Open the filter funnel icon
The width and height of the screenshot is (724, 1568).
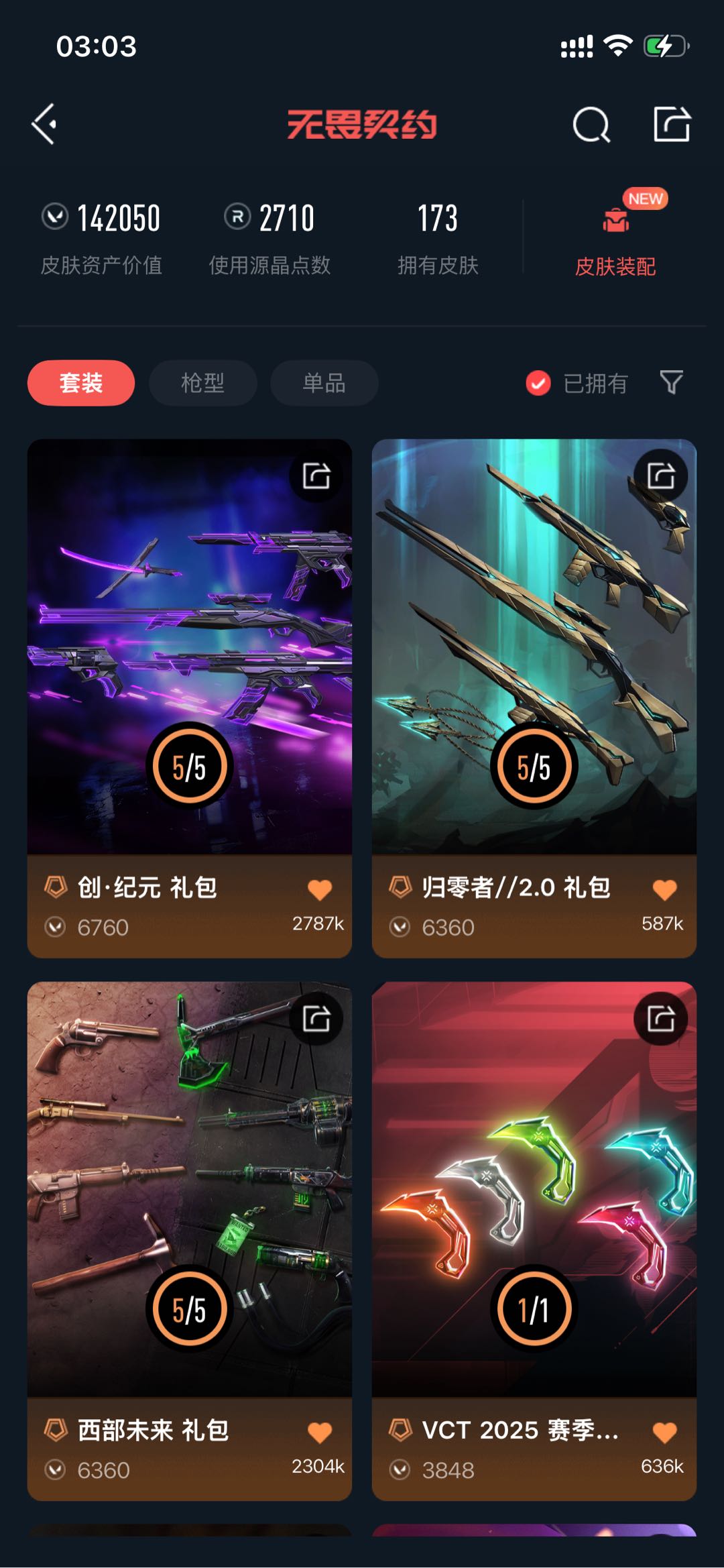pos(671,383)
